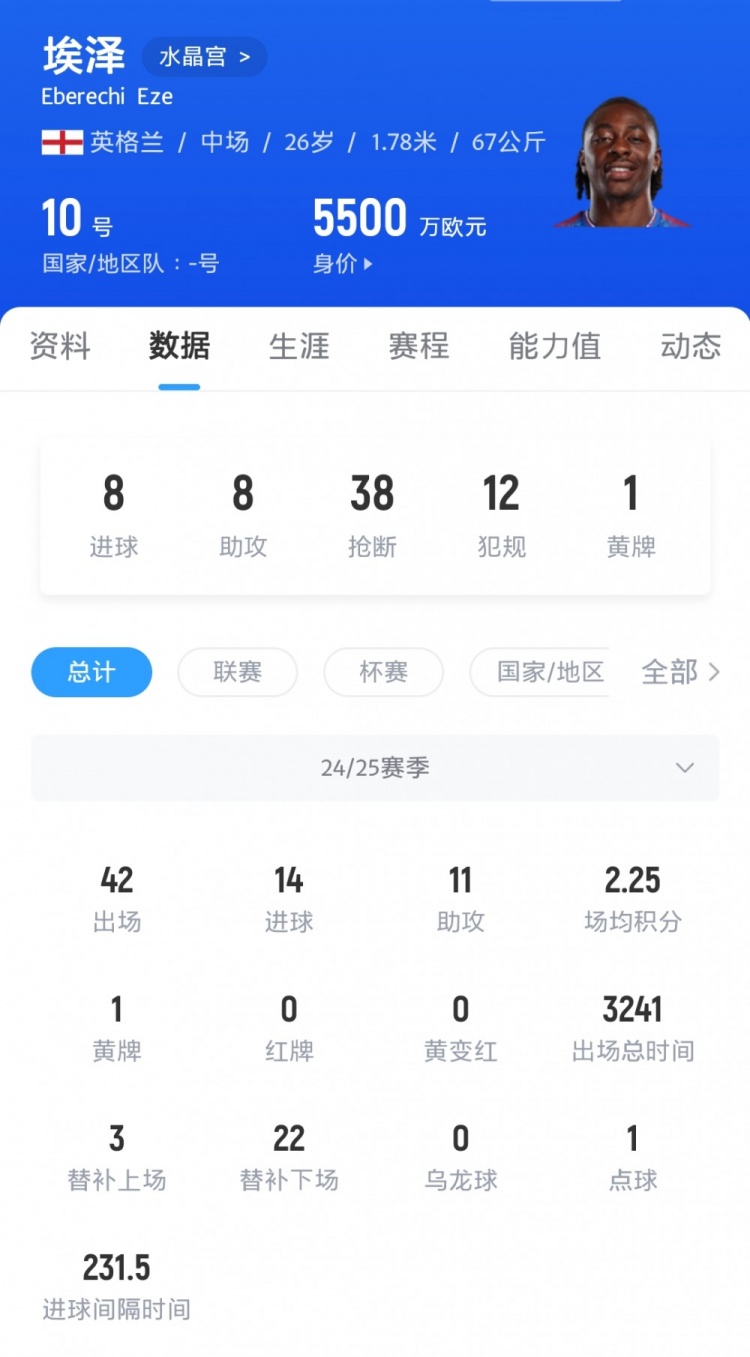Open the 全部 filter list
The width and height of the screenshot is (750, 1357).
click(x=680, y=672)
